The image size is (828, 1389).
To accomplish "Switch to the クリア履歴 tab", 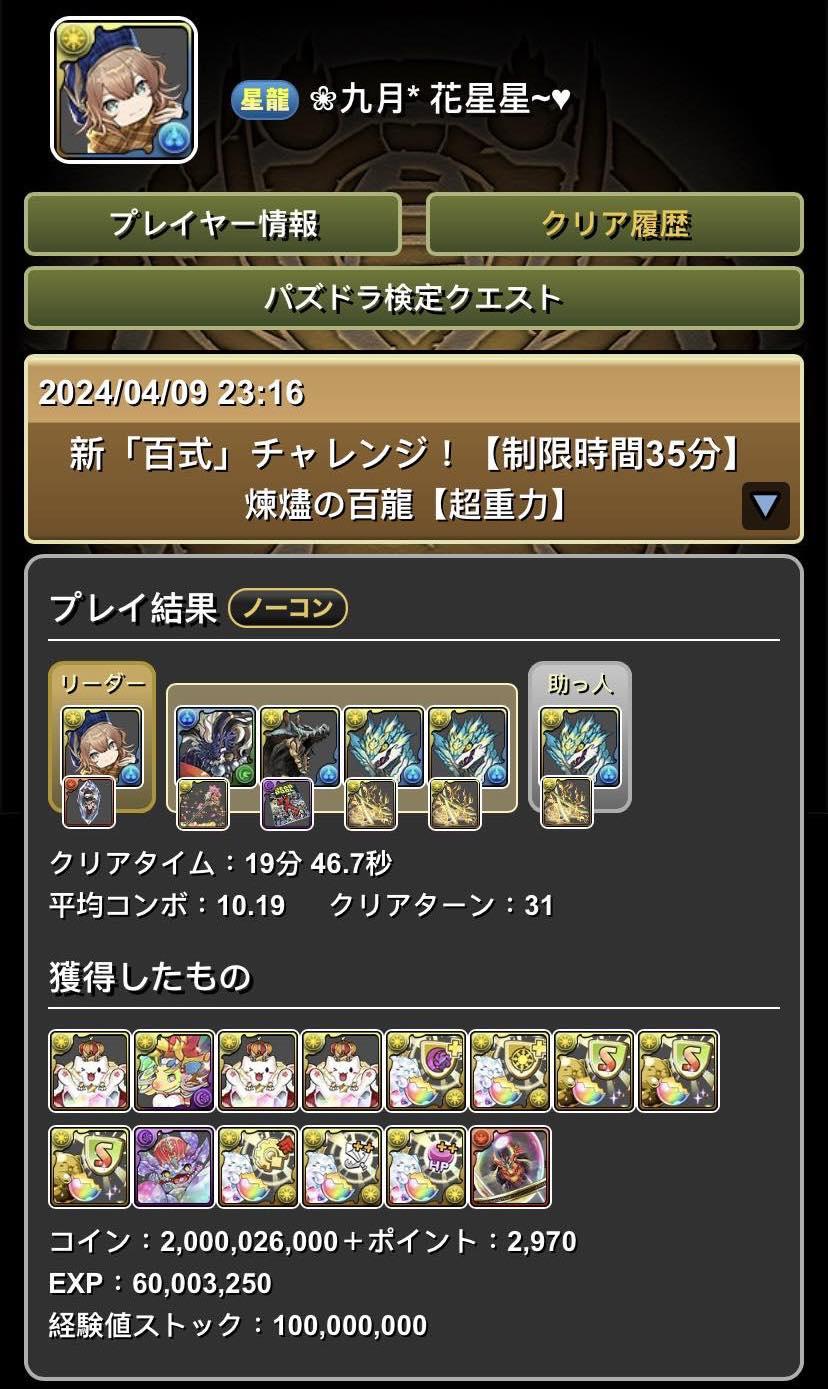I will 614,224.
